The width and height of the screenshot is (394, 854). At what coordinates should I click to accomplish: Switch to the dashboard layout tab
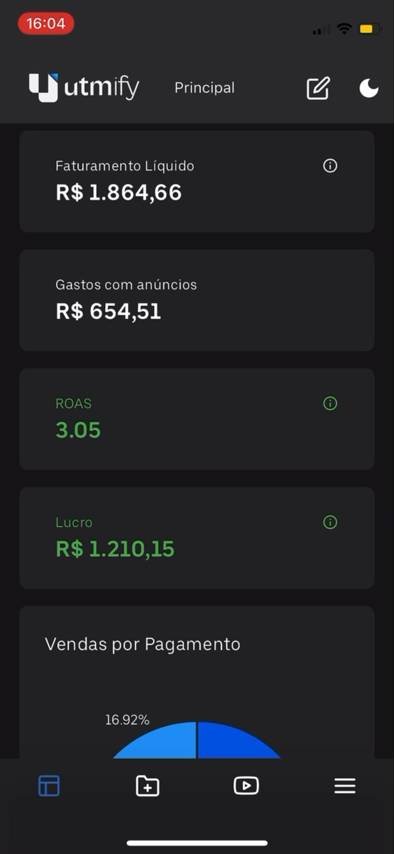click(49, 786)
